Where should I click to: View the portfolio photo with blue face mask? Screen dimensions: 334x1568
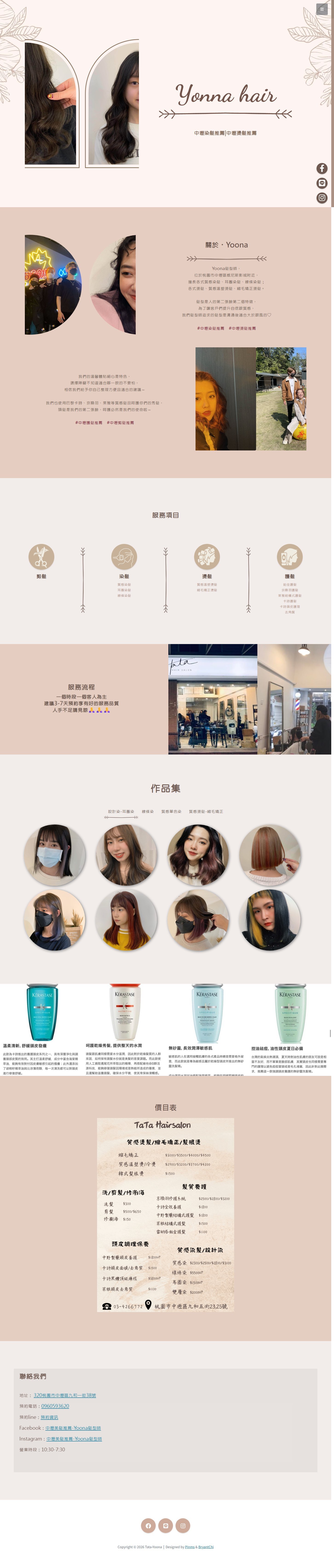point(54,855)
